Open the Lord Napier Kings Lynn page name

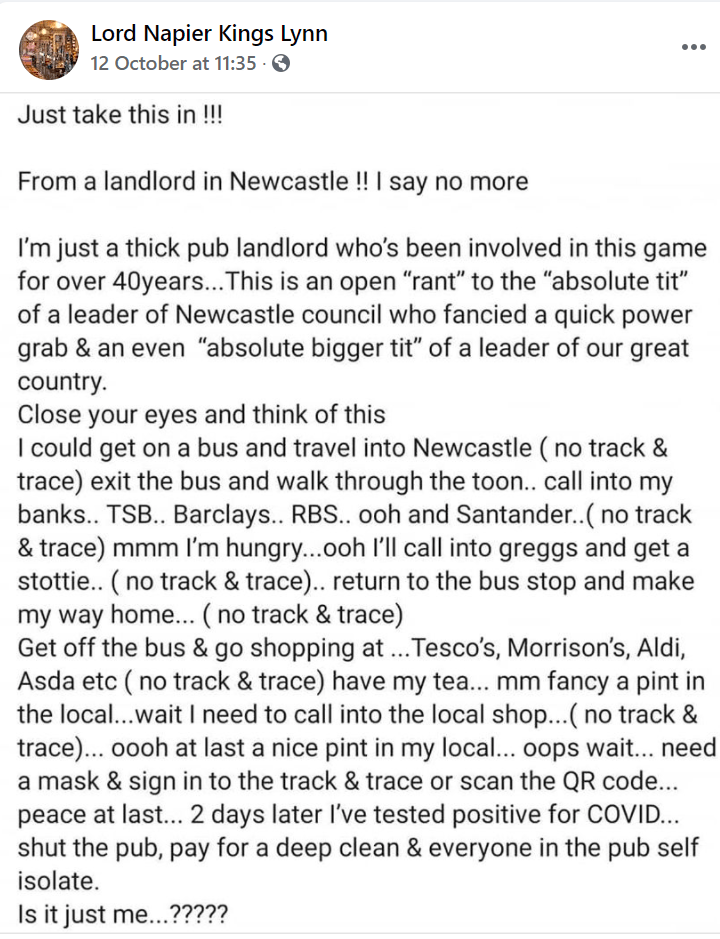tap(209, 34)
